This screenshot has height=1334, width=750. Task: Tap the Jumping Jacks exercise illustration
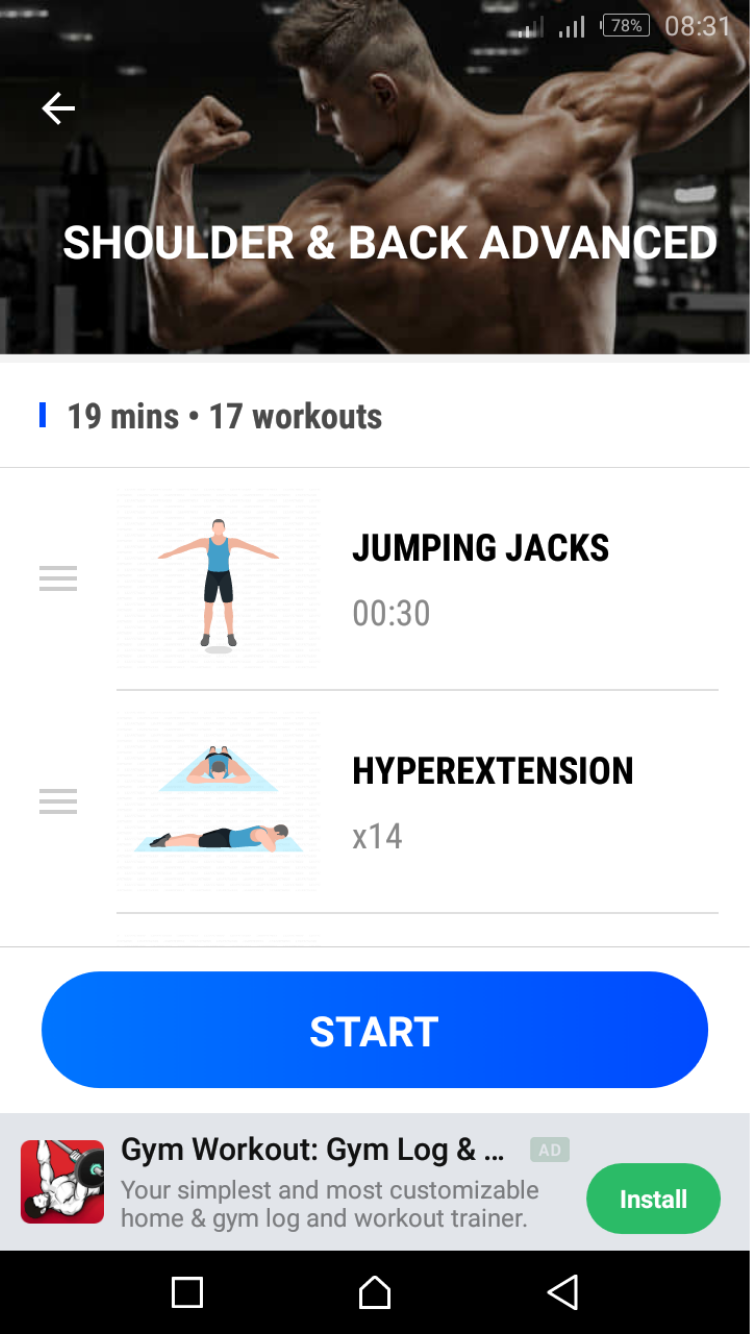tap(217, 578)
